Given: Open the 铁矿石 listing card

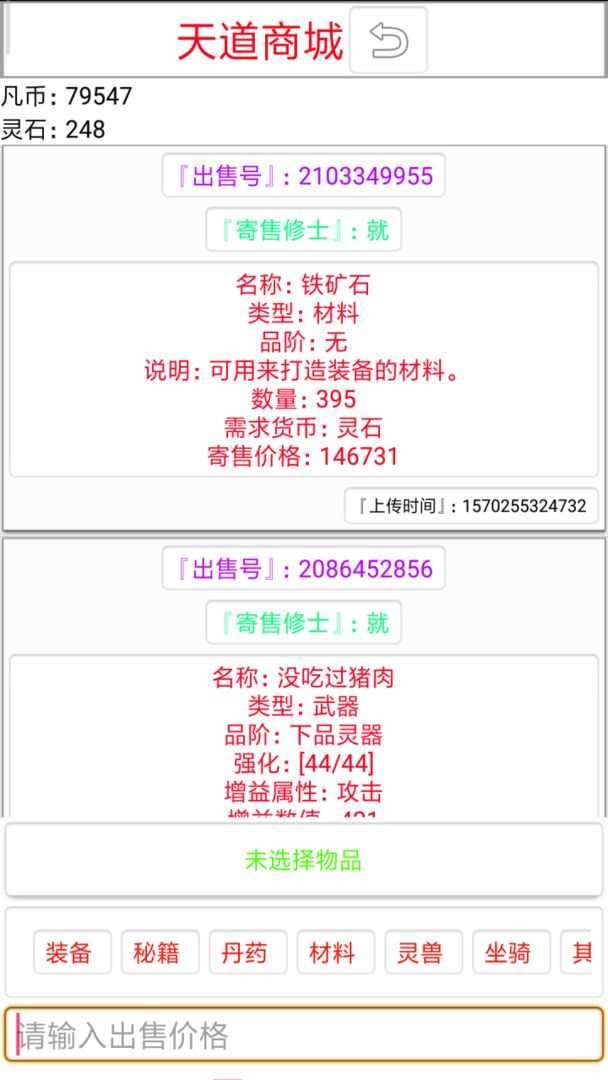Looking at the screenshot, I should pyautogui.click(x=303, y=370).
